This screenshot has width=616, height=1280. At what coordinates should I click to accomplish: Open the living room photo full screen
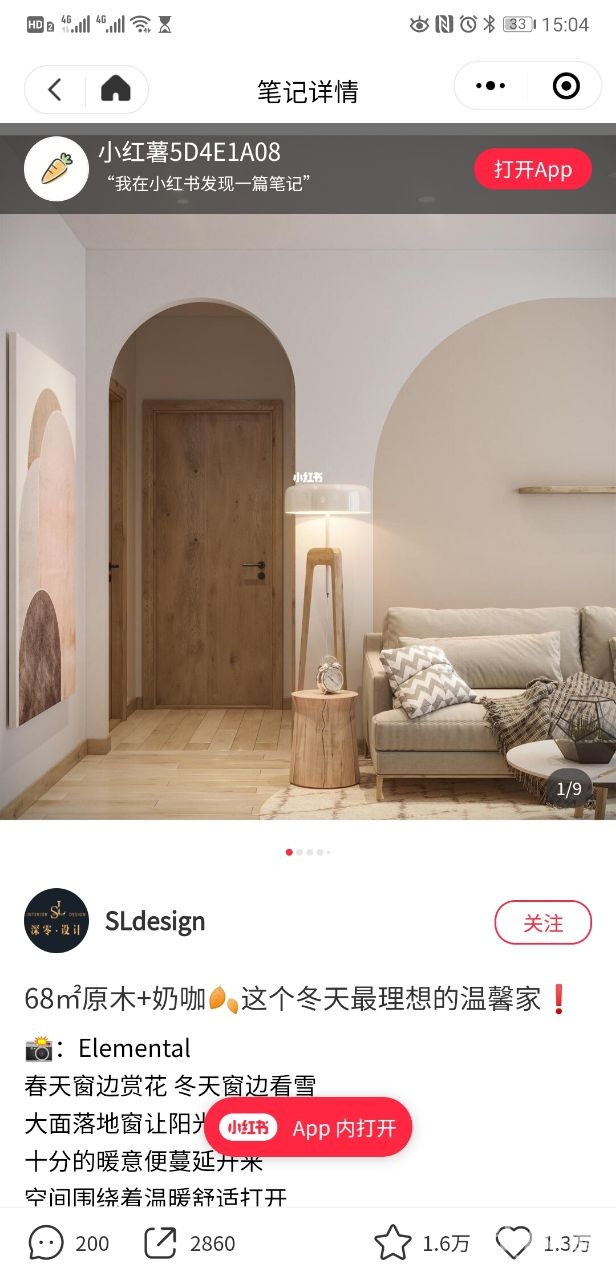[308, 520]
